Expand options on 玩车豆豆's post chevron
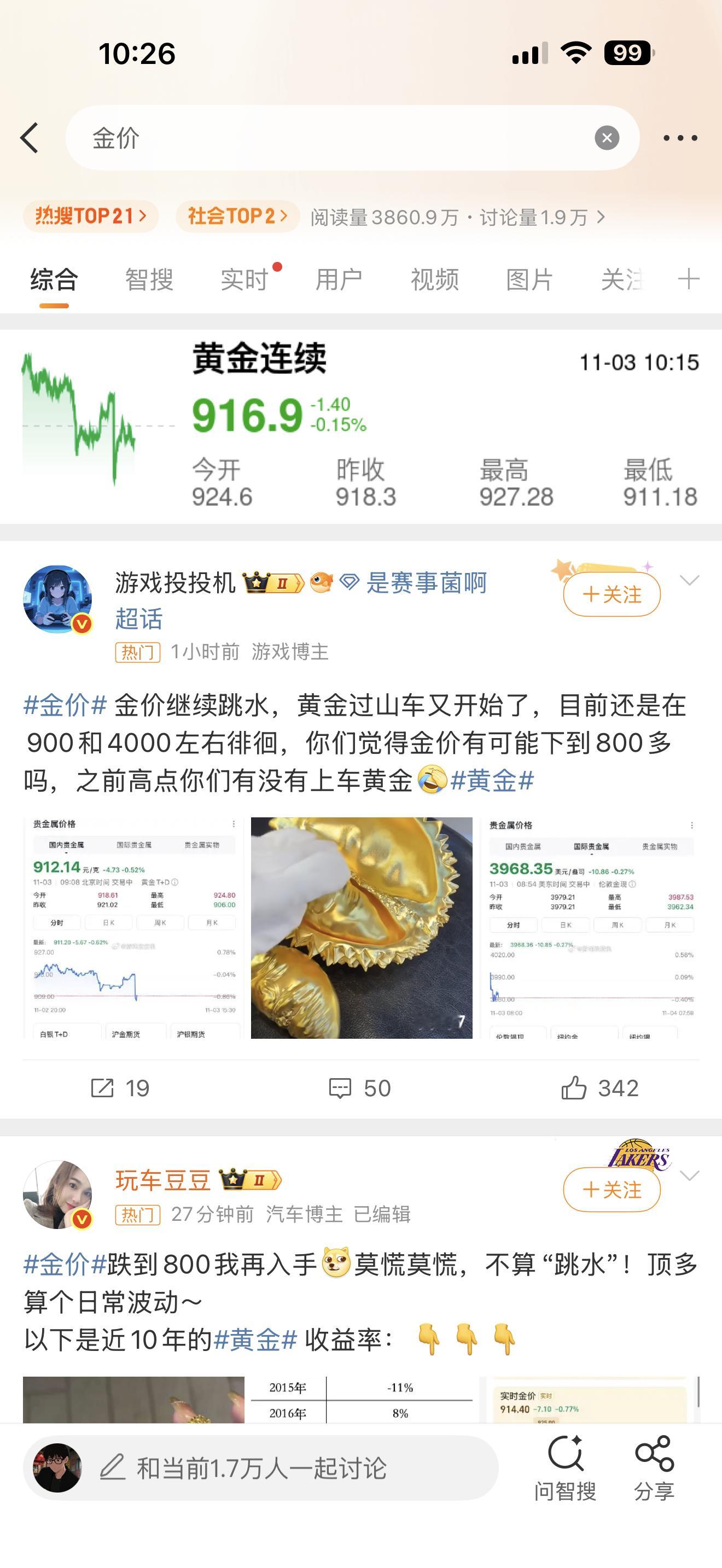Viewport: 722px width, 1568px height. point(689,1174)
